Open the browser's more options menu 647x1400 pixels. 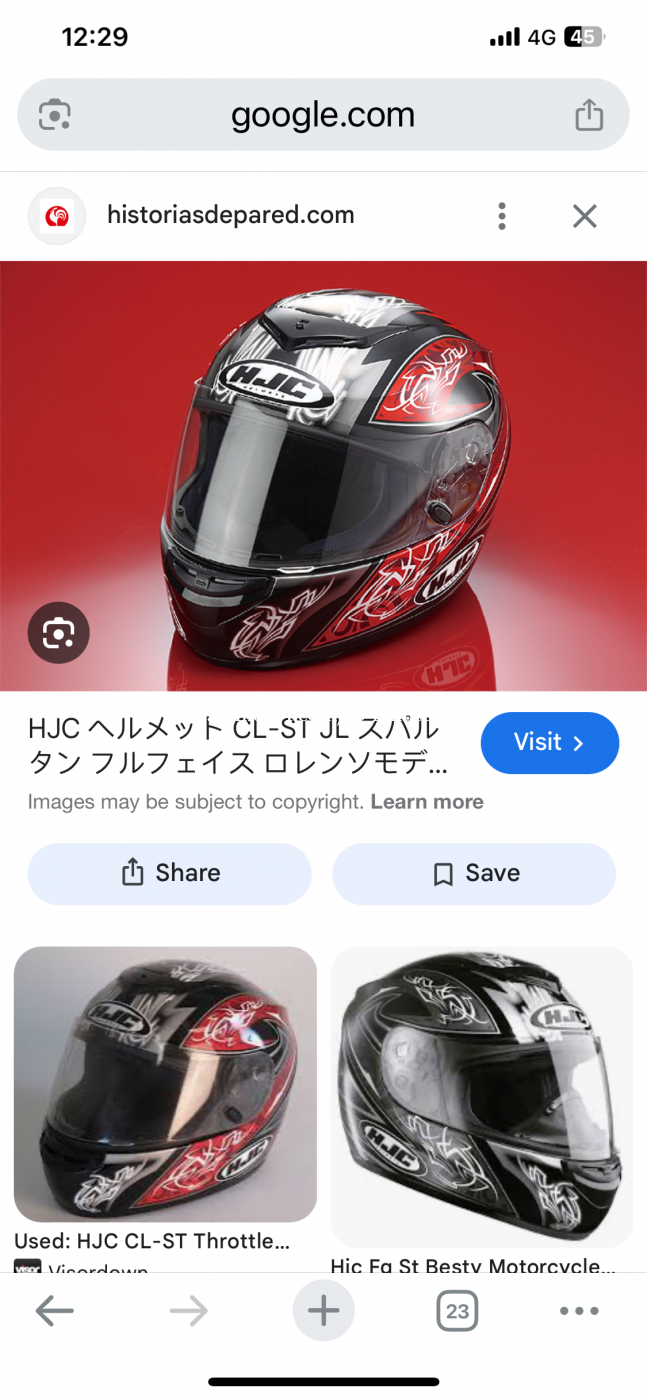click(579, 1311)
